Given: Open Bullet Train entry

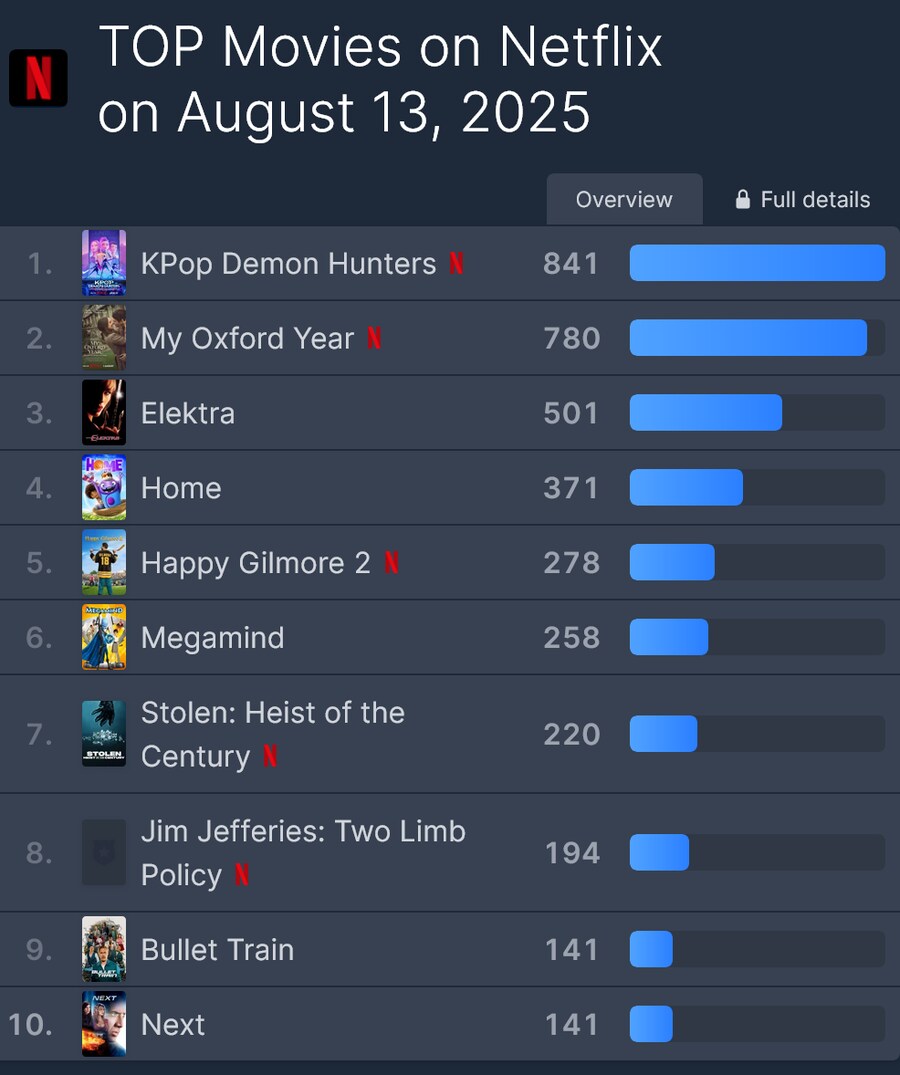Looking at the screenshot, I should point(217,949).
